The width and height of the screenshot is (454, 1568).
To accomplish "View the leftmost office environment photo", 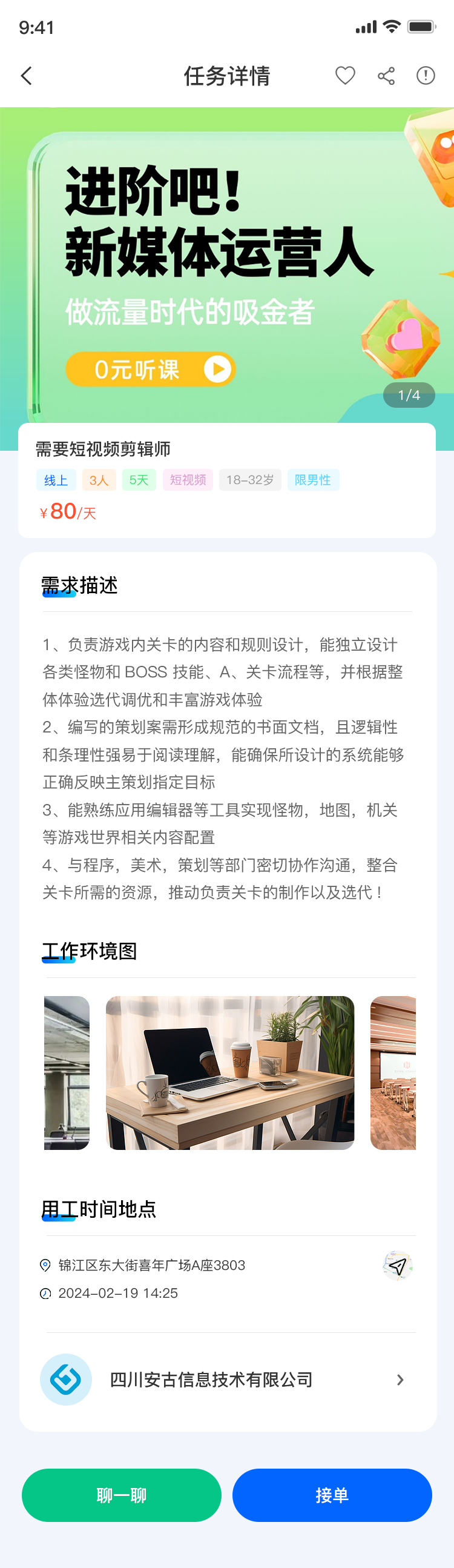I will (67, 1073).
